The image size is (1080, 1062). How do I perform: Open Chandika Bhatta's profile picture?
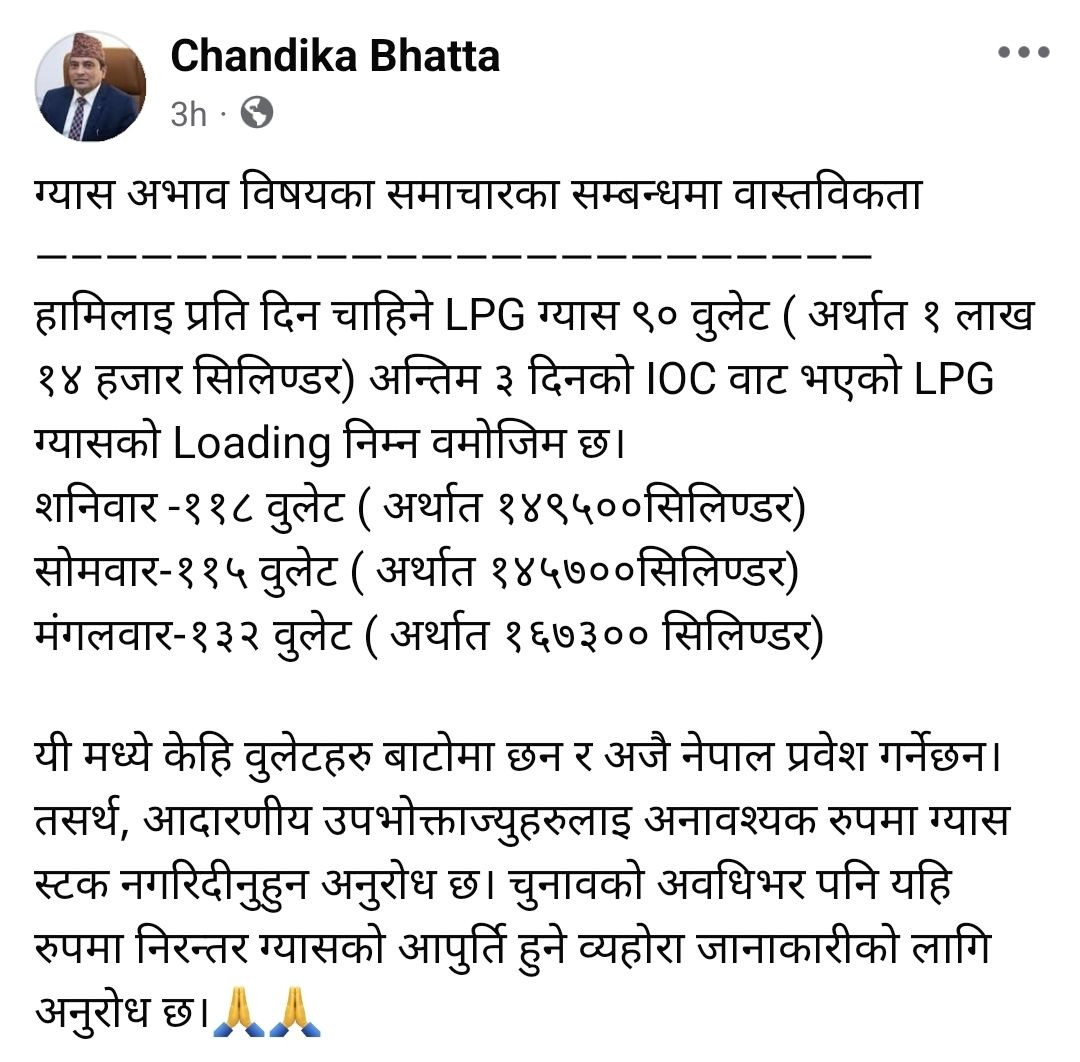pyautogui.click(x=90, y=86)
